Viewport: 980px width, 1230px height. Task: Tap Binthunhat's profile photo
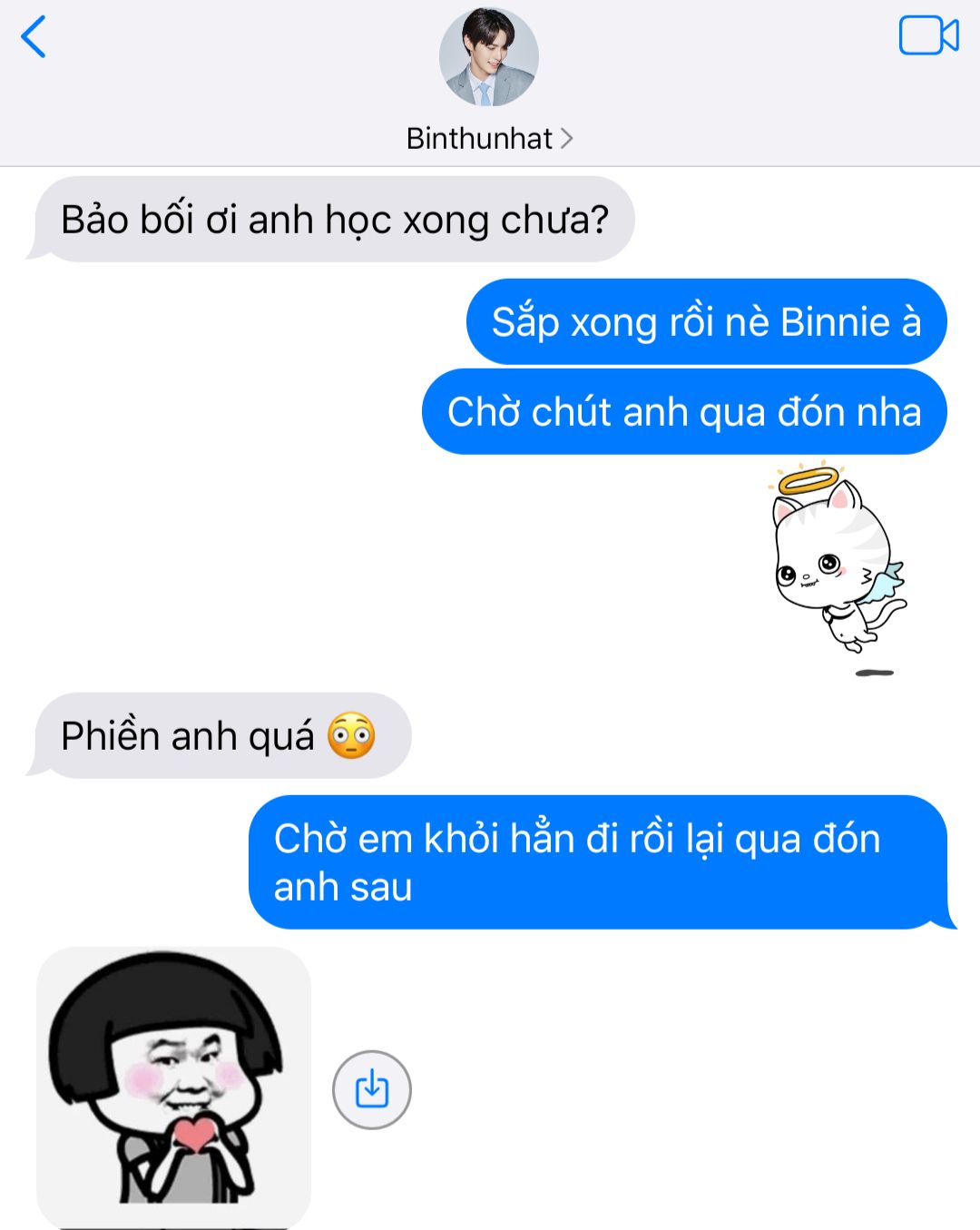489,57
